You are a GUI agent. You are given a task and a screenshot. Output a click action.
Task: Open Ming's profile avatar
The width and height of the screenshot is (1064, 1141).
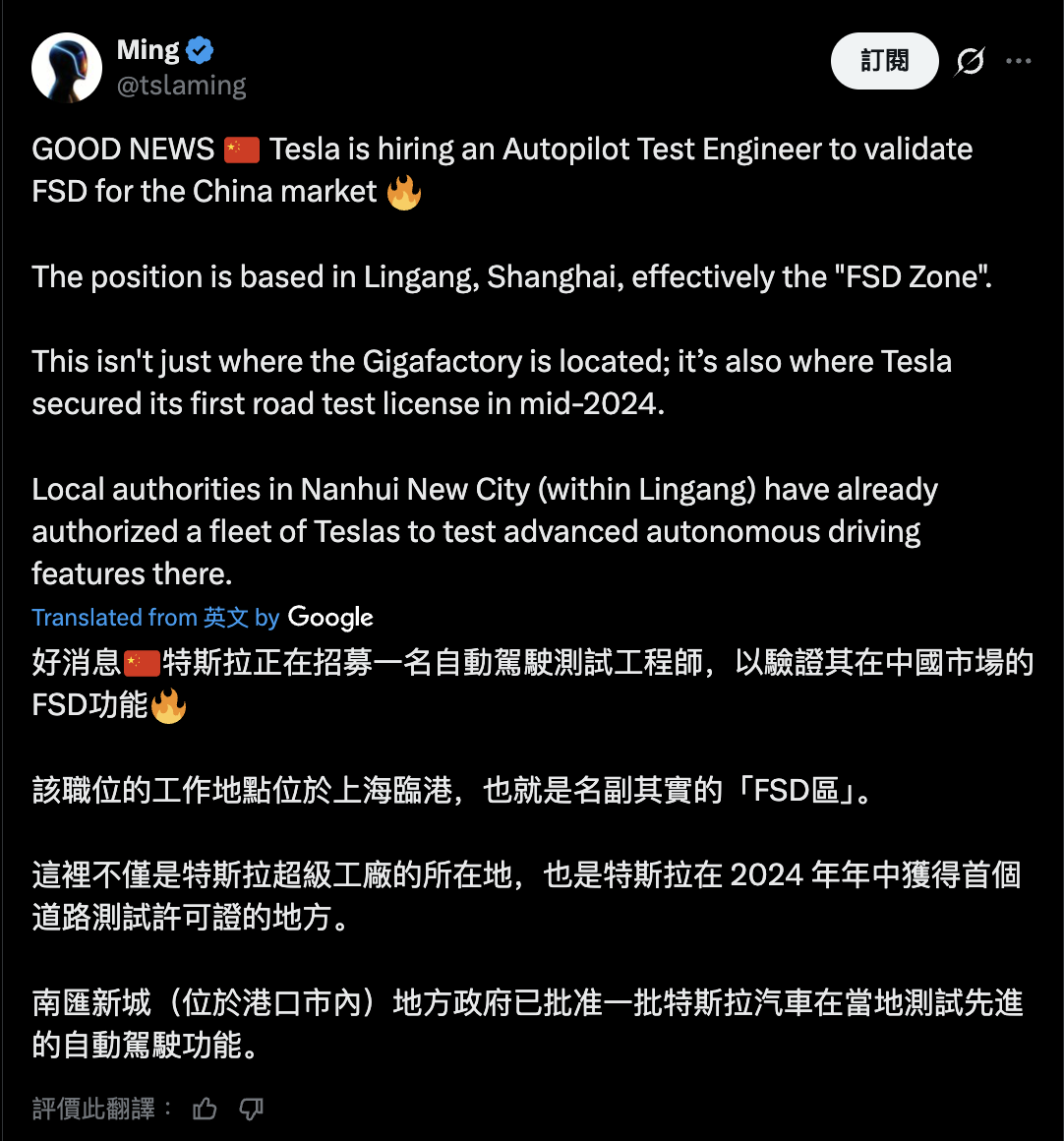[67, 68]
